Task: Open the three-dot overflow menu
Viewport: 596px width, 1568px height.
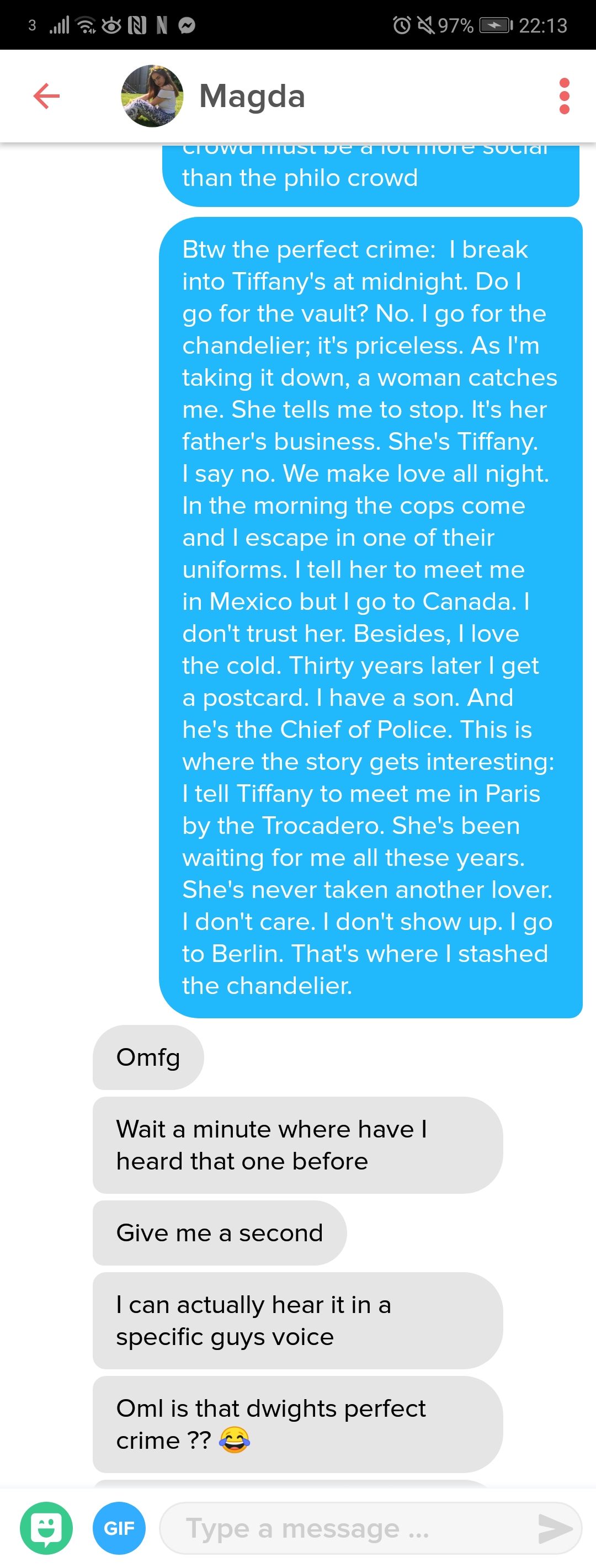Action: tap(564, 96)
